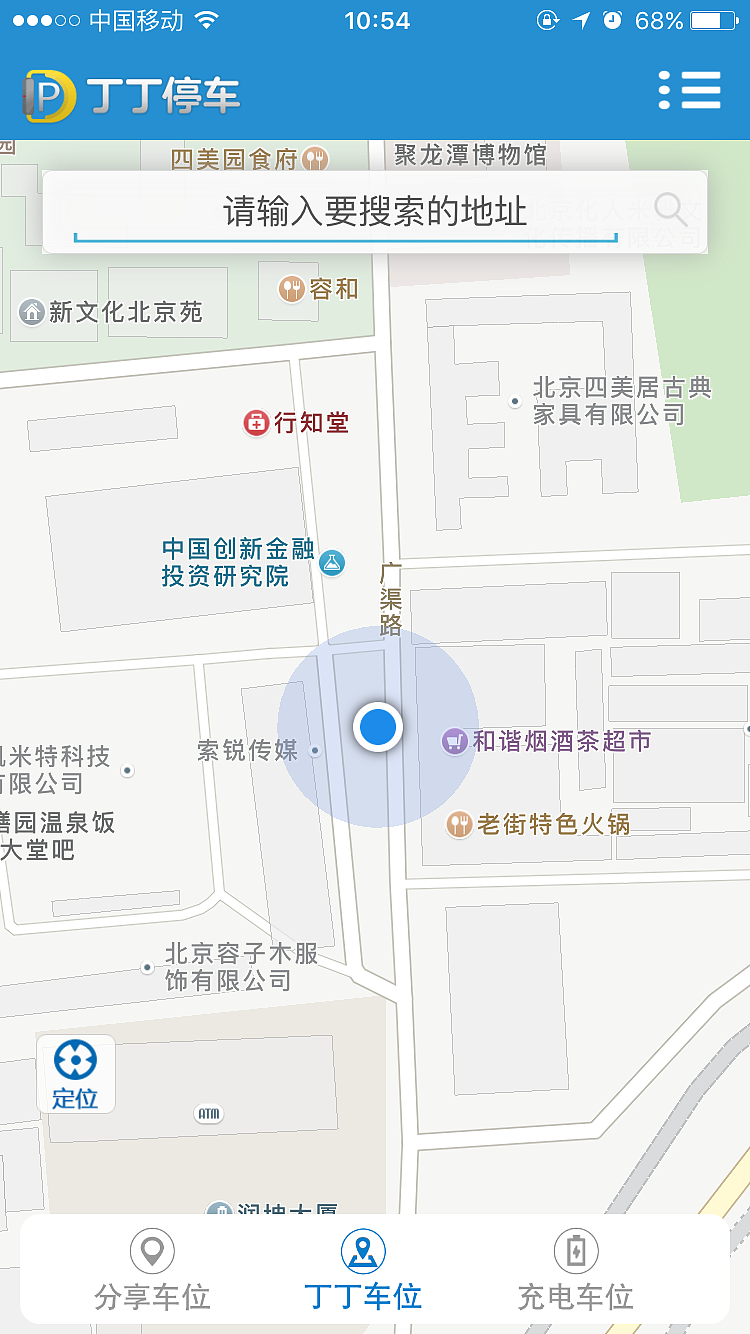The width and height of the screenshot is (750, 1334).
Task: Tap the 丁丁车位 navigation icon
Action: [363, 1251]
